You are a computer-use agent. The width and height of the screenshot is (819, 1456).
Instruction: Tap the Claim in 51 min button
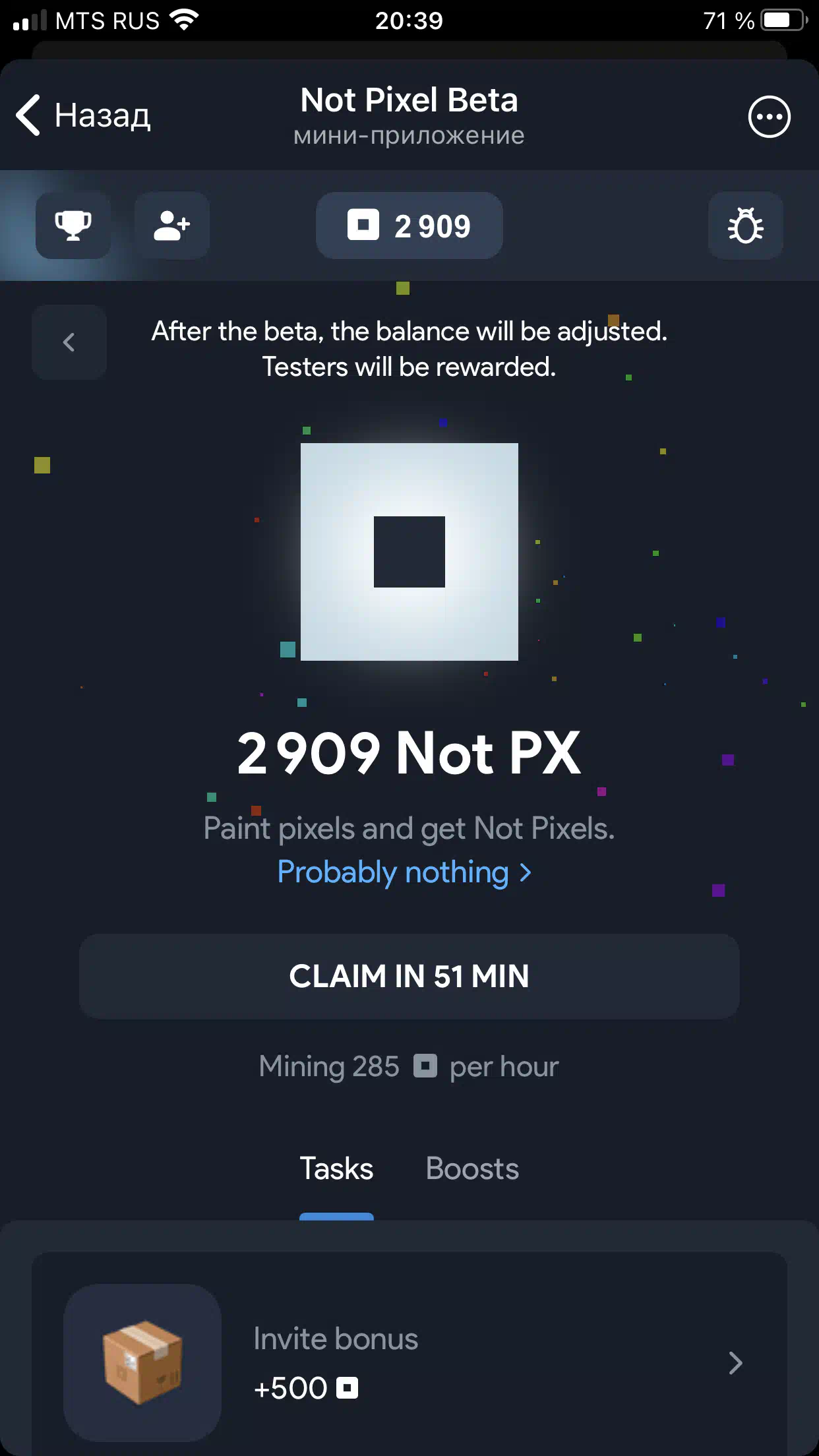click(409, 976)
